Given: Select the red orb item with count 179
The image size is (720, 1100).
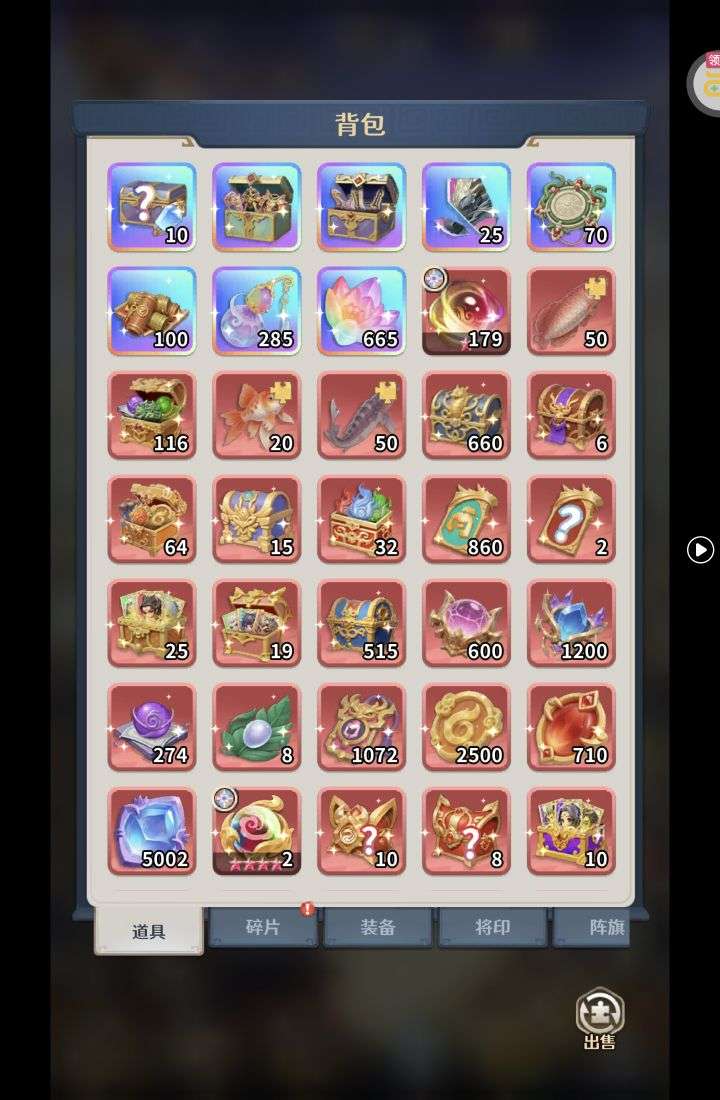Looking at the screenshot, I should point(466,311).
